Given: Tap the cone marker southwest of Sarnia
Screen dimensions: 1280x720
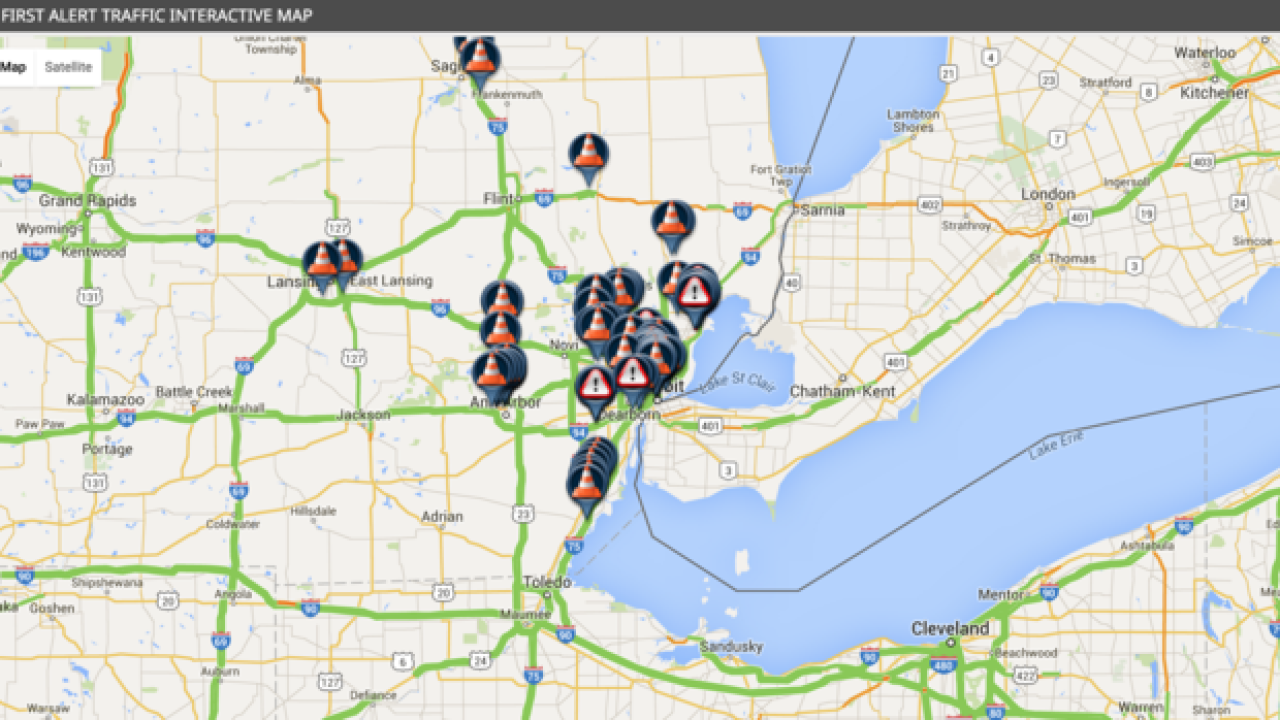Looking at the screenshot, I should (x=672, y=222).
